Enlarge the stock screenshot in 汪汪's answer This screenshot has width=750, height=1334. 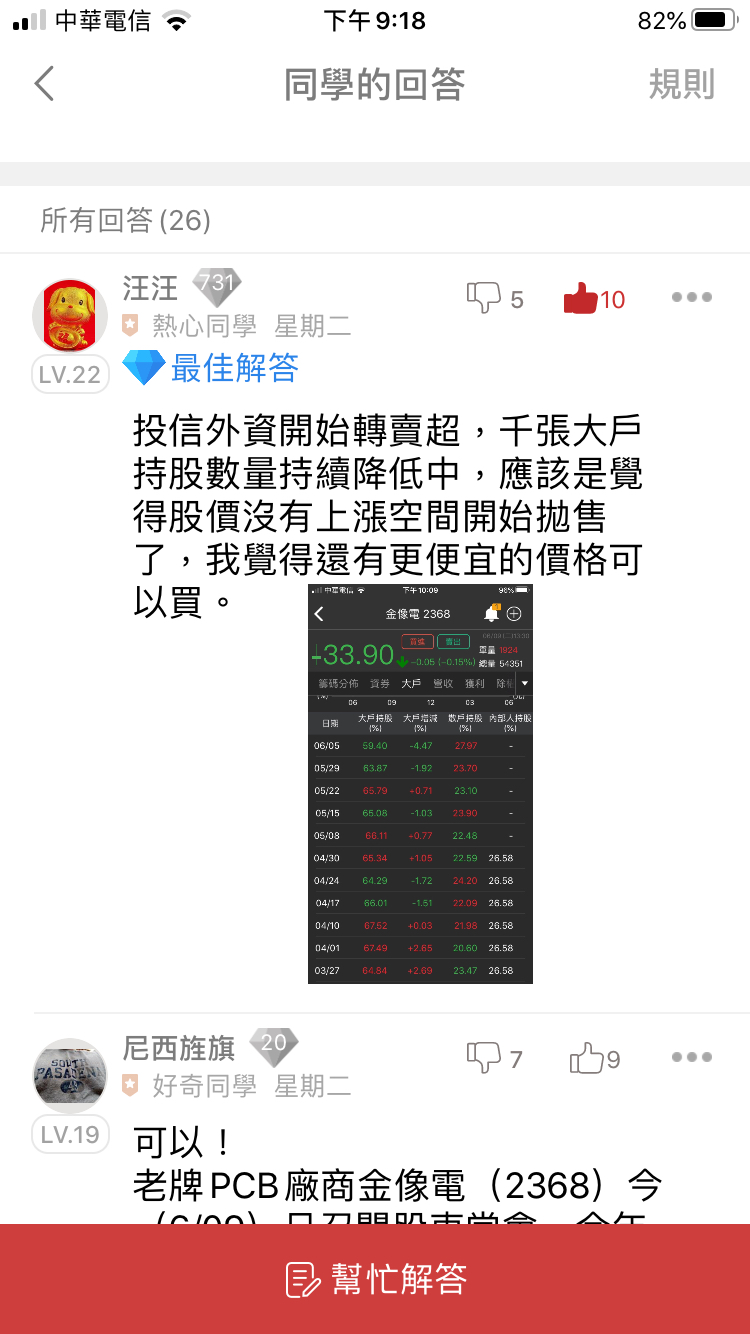tap(420, 784)
